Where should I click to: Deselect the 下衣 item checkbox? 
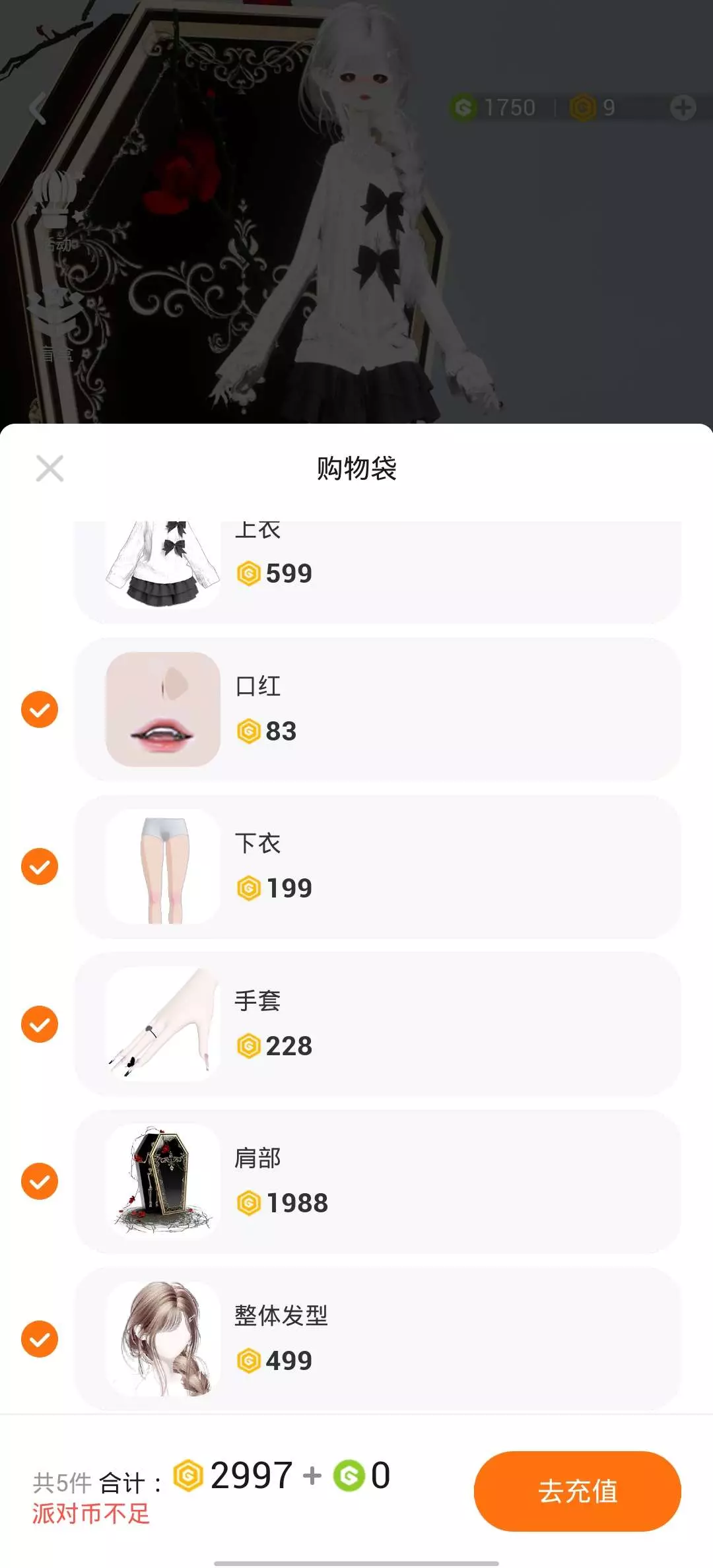pos(40,866)
